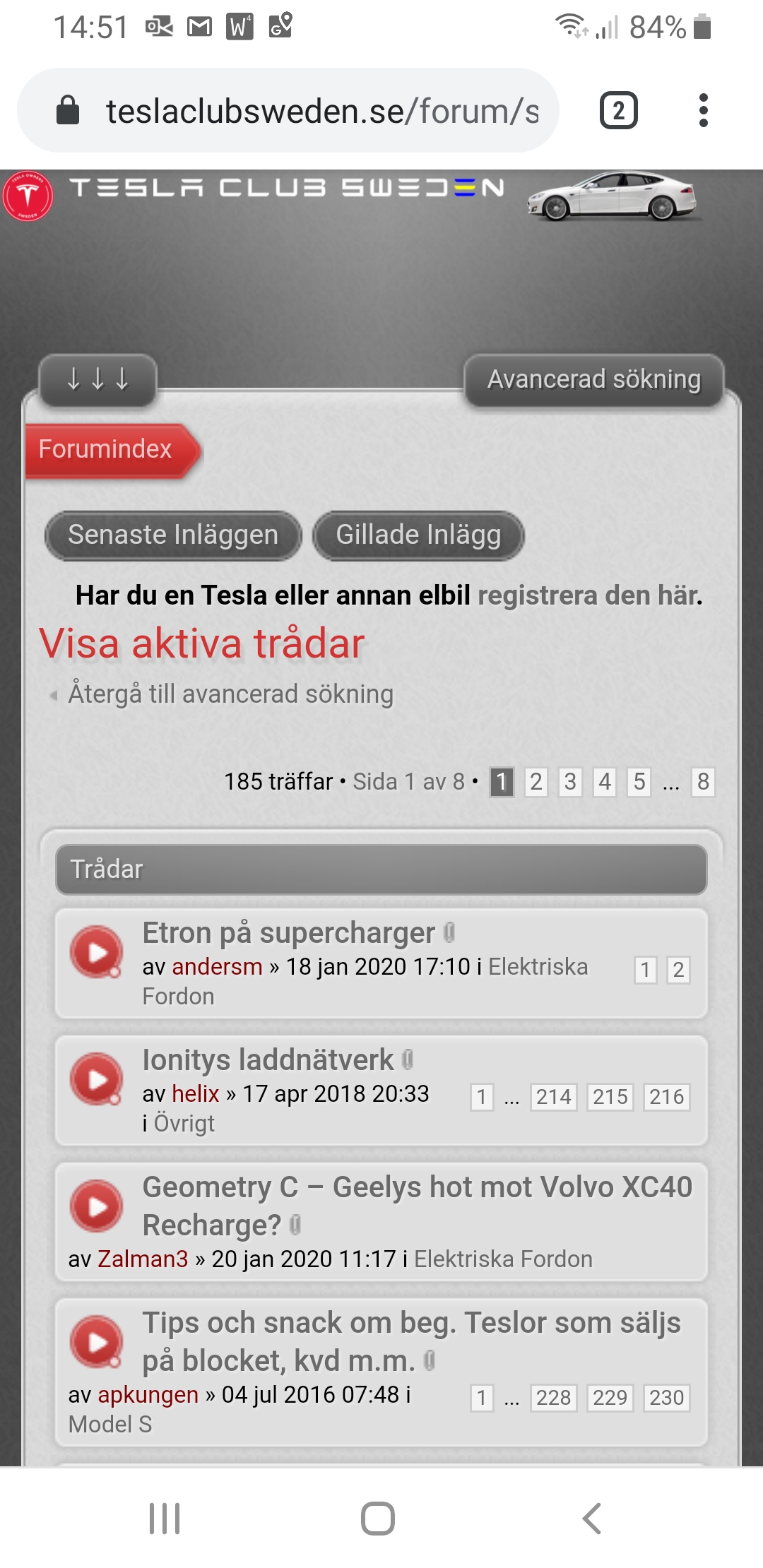Open thread 'Etron på supercharger'
This screenshot has width=763, height=1568.
(288, 933)
